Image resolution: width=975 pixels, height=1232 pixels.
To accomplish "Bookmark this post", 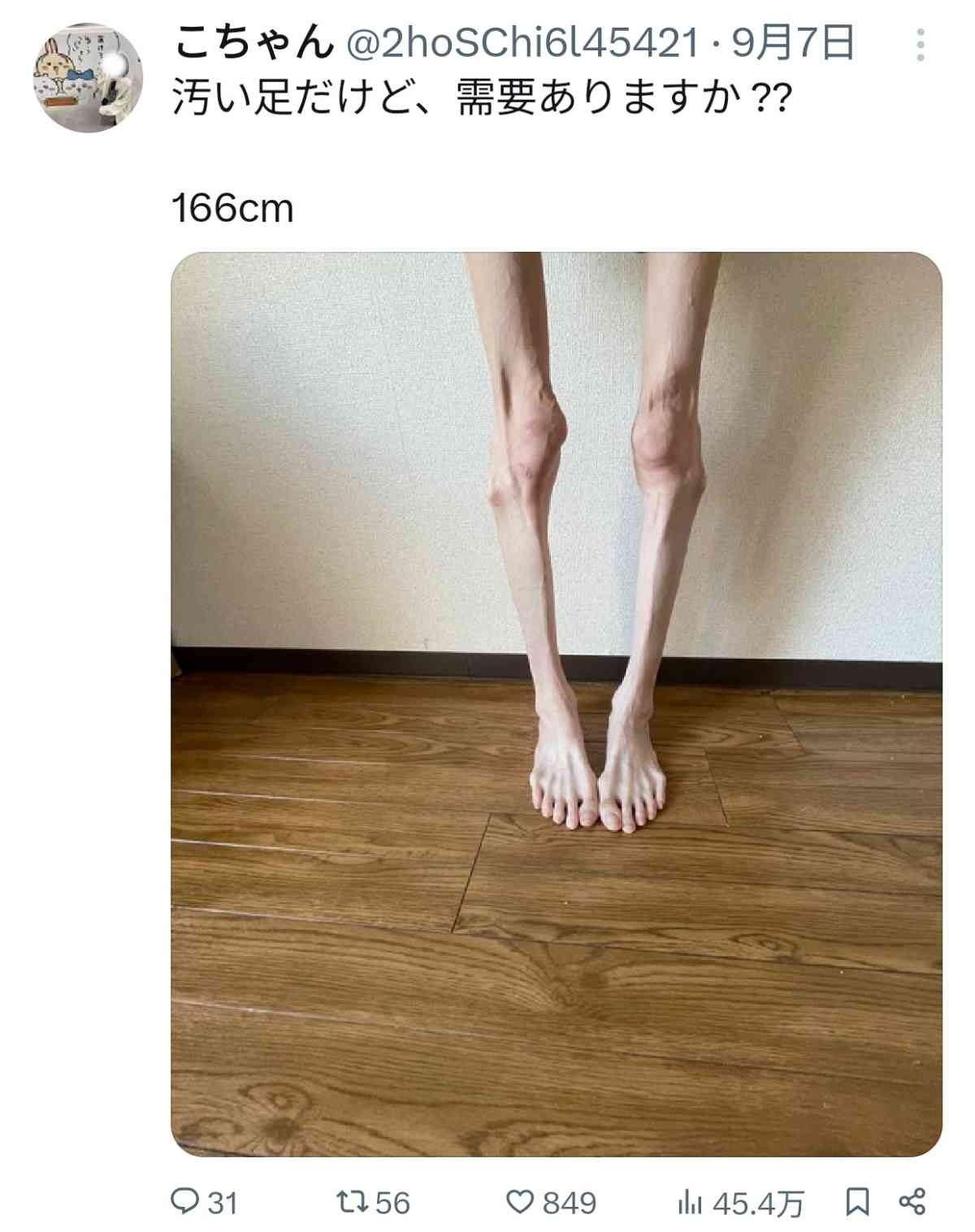I will pyautogui.click(x=857, y=1202).
